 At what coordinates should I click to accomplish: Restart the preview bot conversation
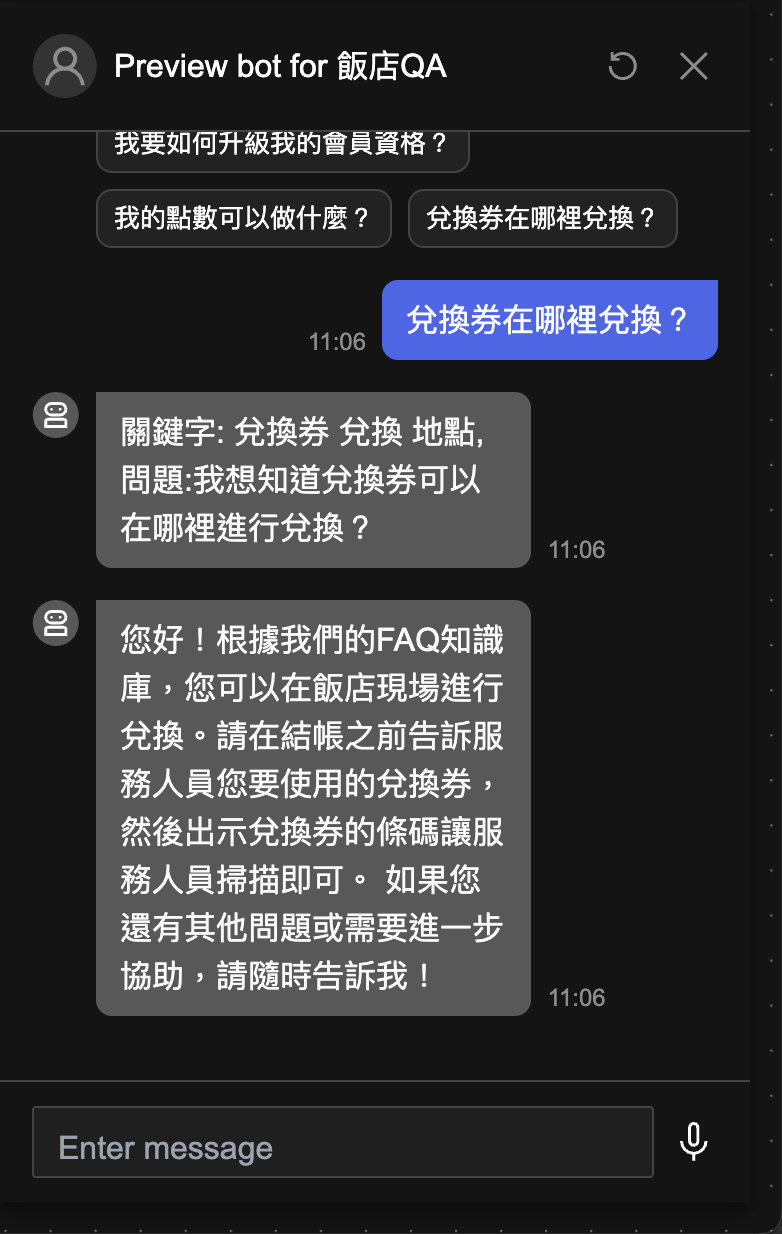tap(622, 66)
